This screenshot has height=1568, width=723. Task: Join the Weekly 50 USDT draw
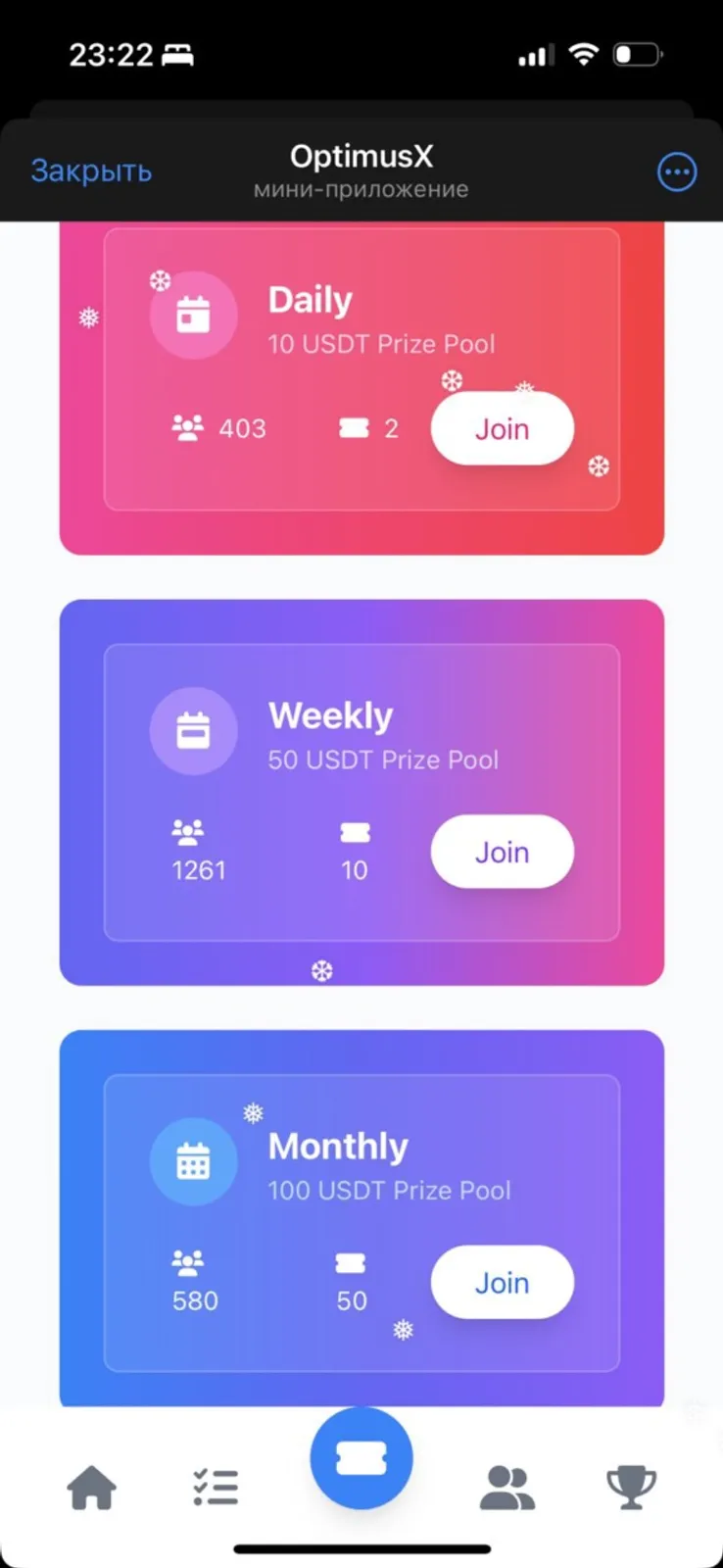click(x=502, y=853)
